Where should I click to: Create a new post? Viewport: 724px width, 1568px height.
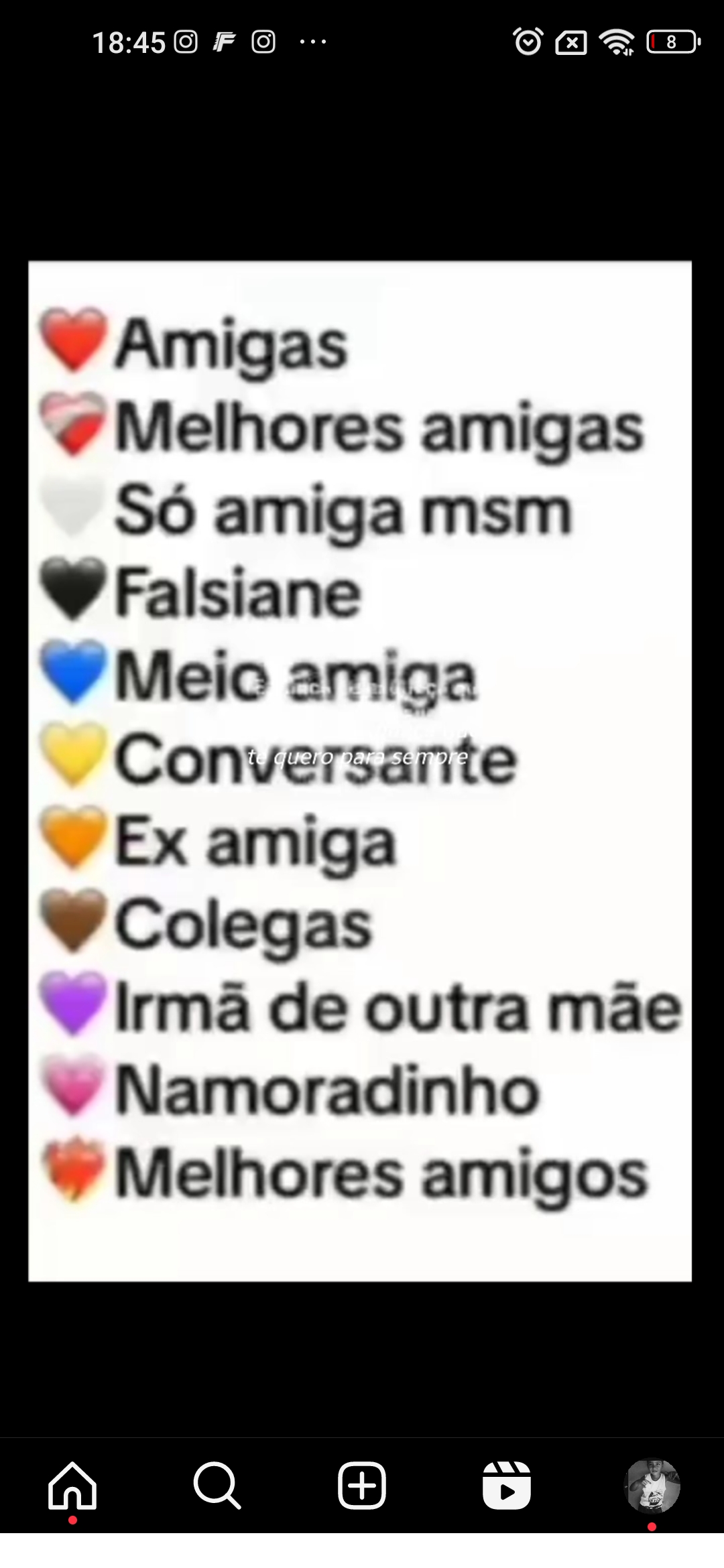tap(362, 1485)
